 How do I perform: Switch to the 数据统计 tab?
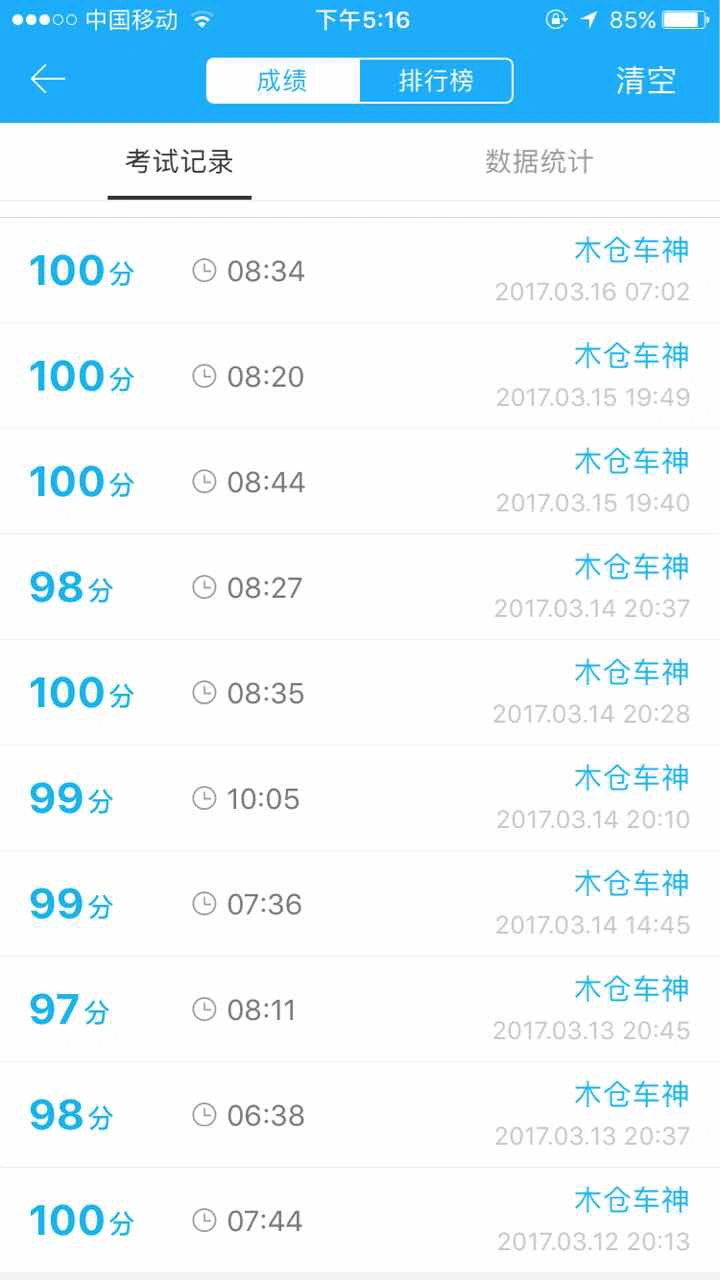point(540,162)
